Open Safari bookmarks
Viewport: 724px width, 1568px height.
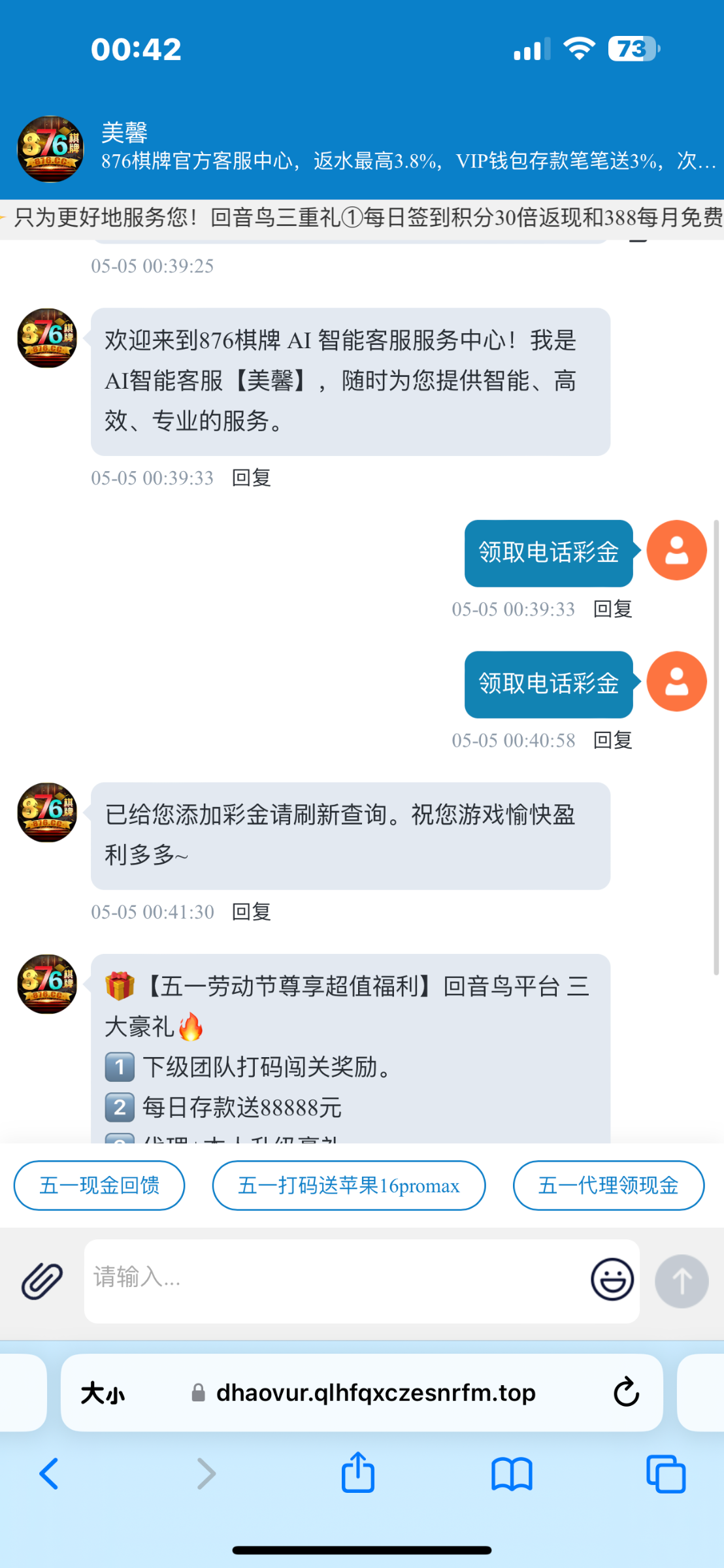tap(512, 1475)
